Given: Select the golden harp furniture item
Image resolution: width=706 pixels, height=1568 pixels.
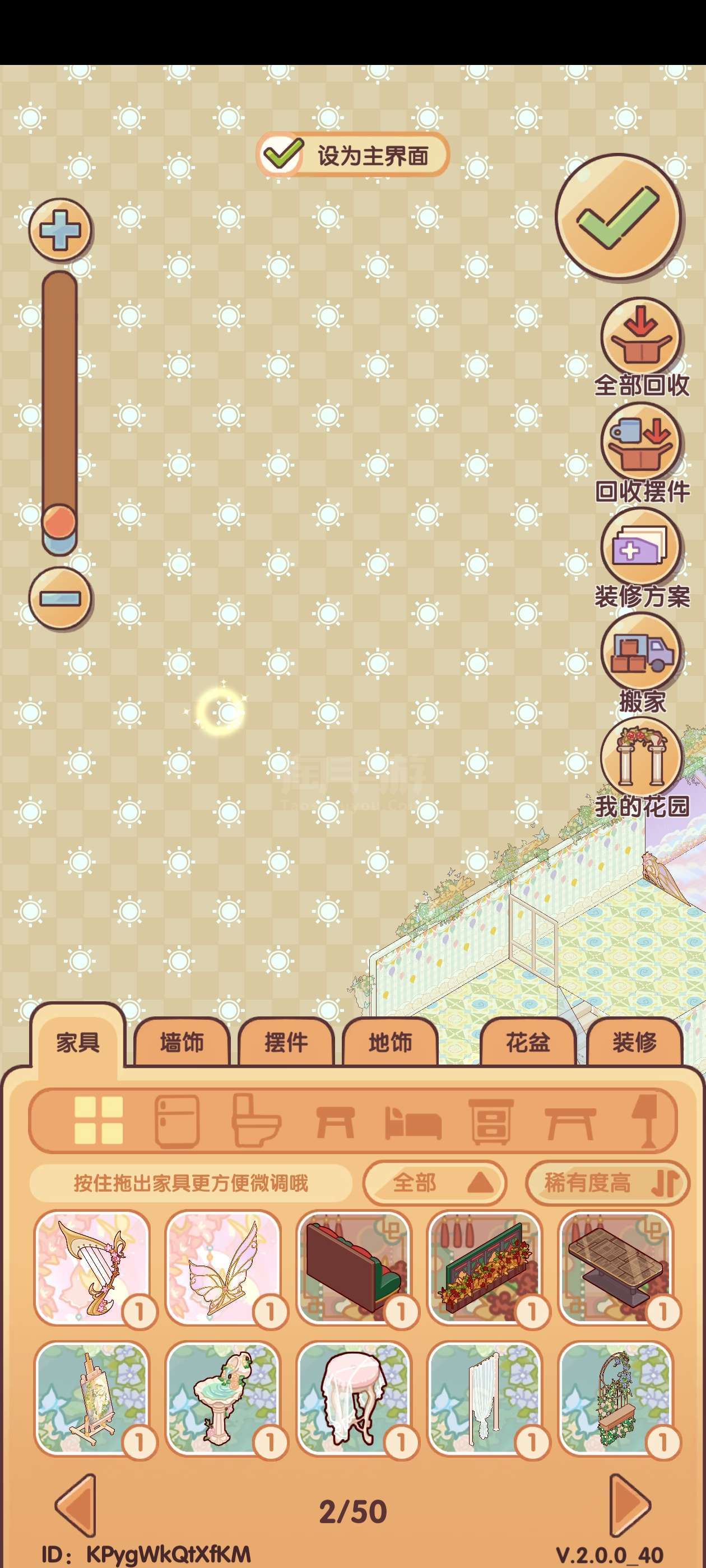Looking at the screenshot, I should [92, 1267].
